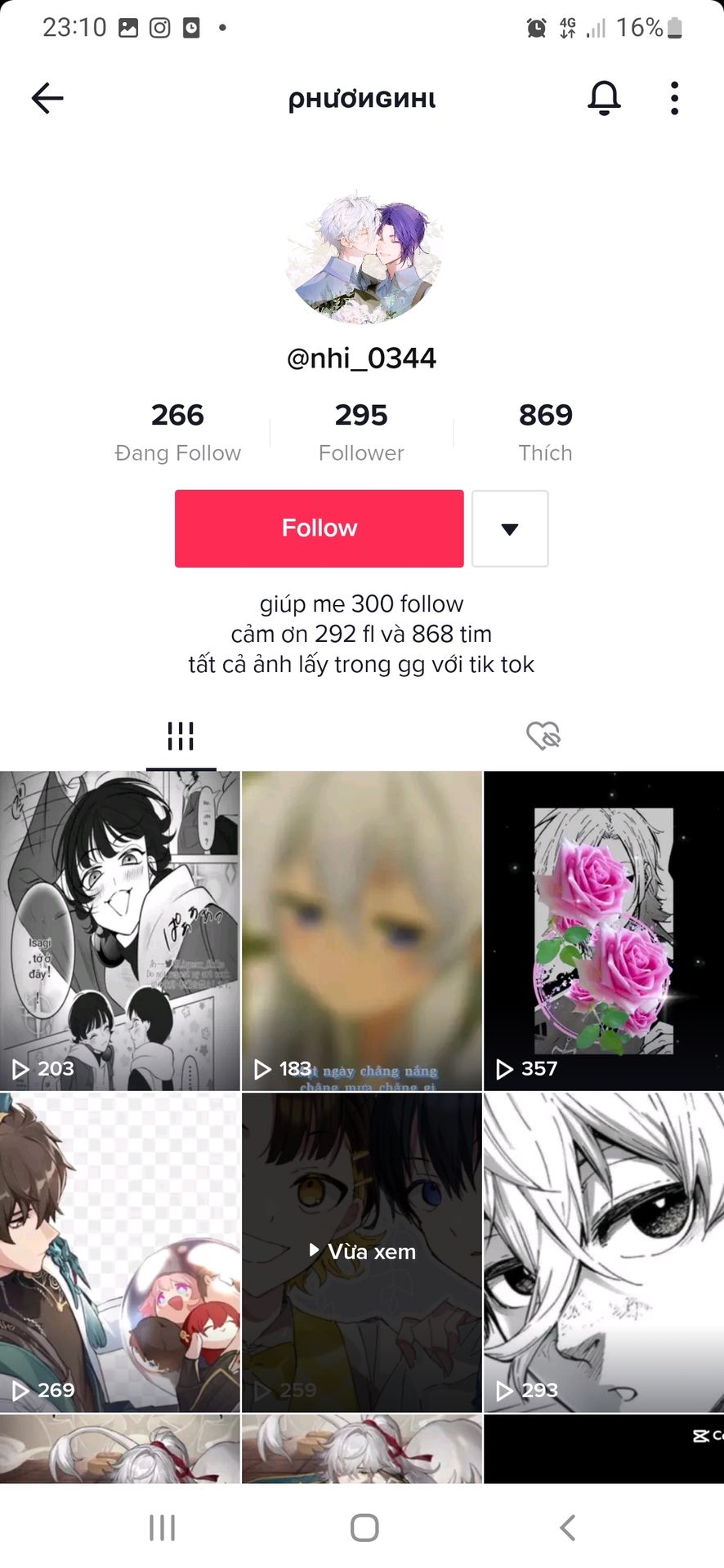724x1568 pixels.
Task: Open the system recent apps button
Action: pos(162,1527)
